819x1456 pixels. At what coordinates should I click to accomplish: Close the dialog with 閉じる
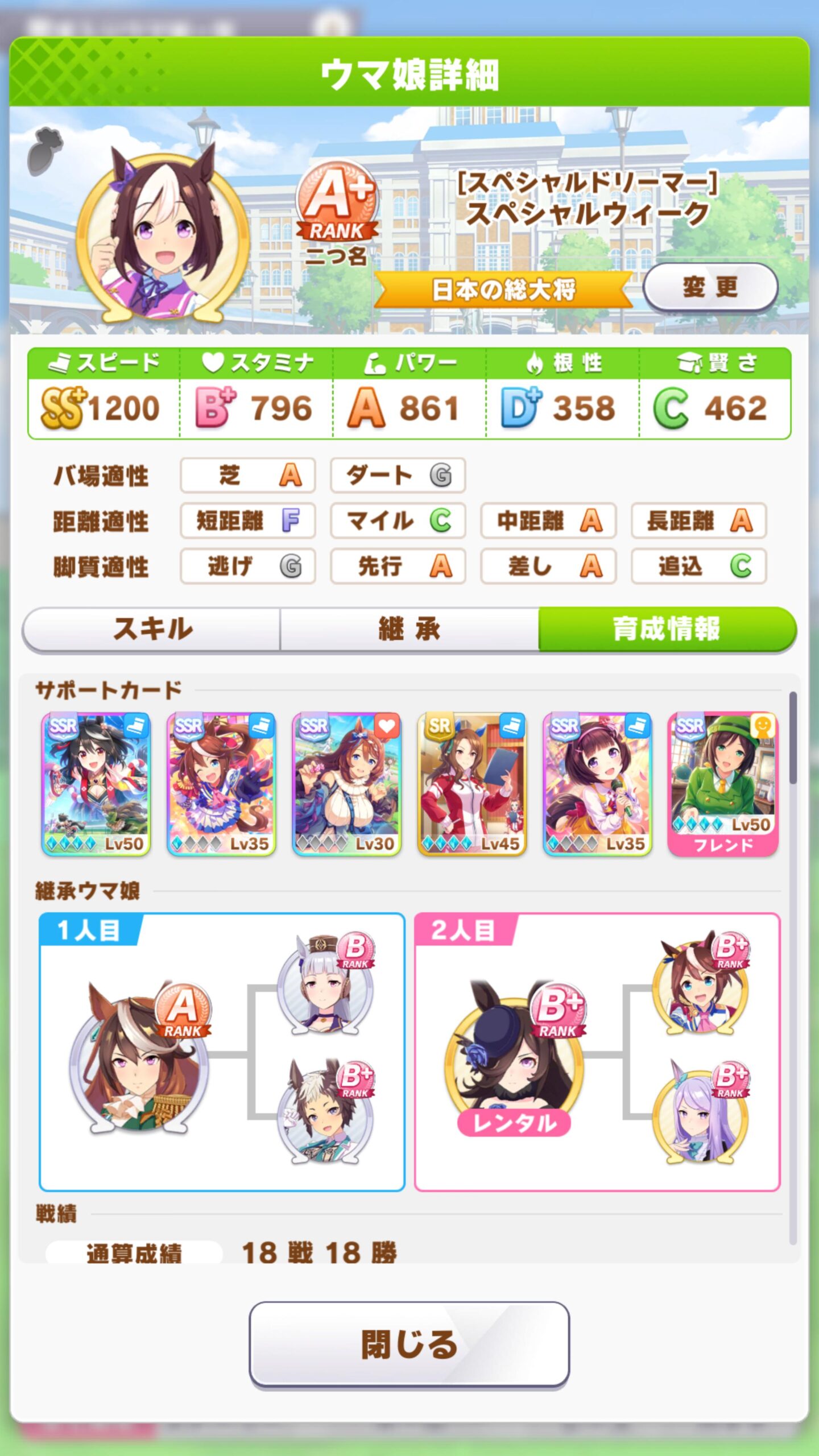(x=409, y=1343)
